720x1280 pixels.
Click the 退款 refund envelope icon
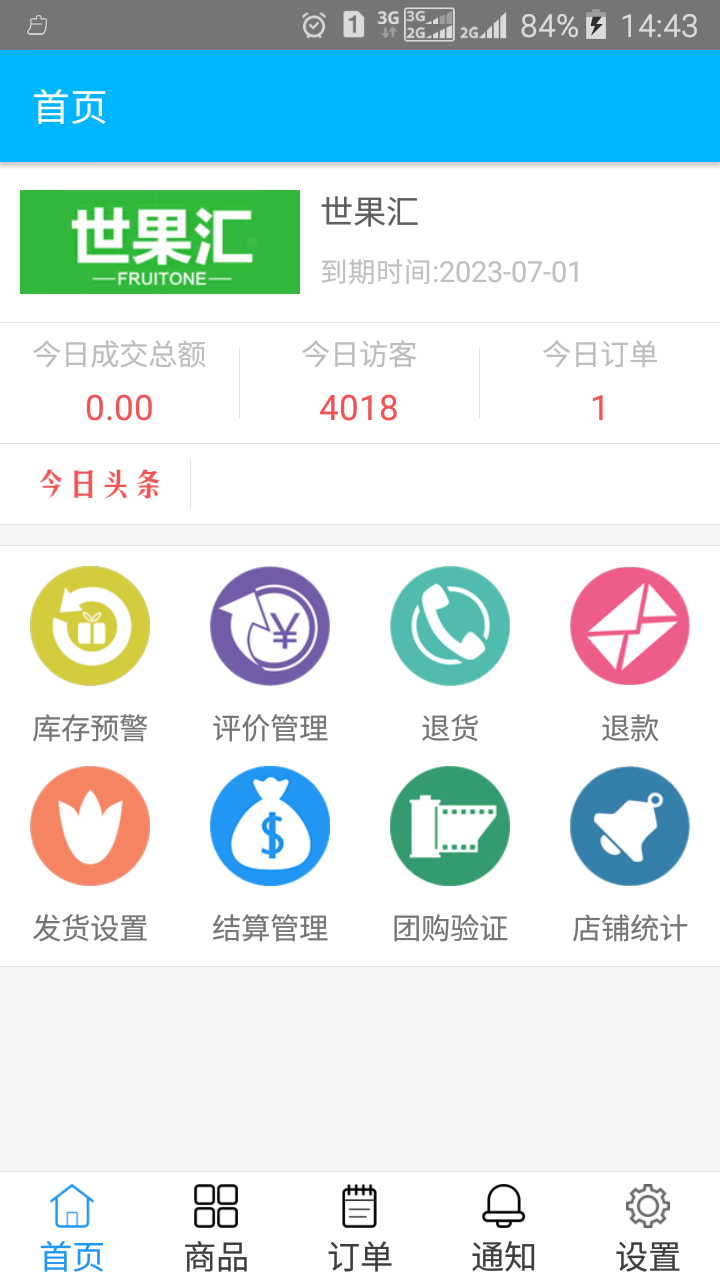tap(630, 626)
